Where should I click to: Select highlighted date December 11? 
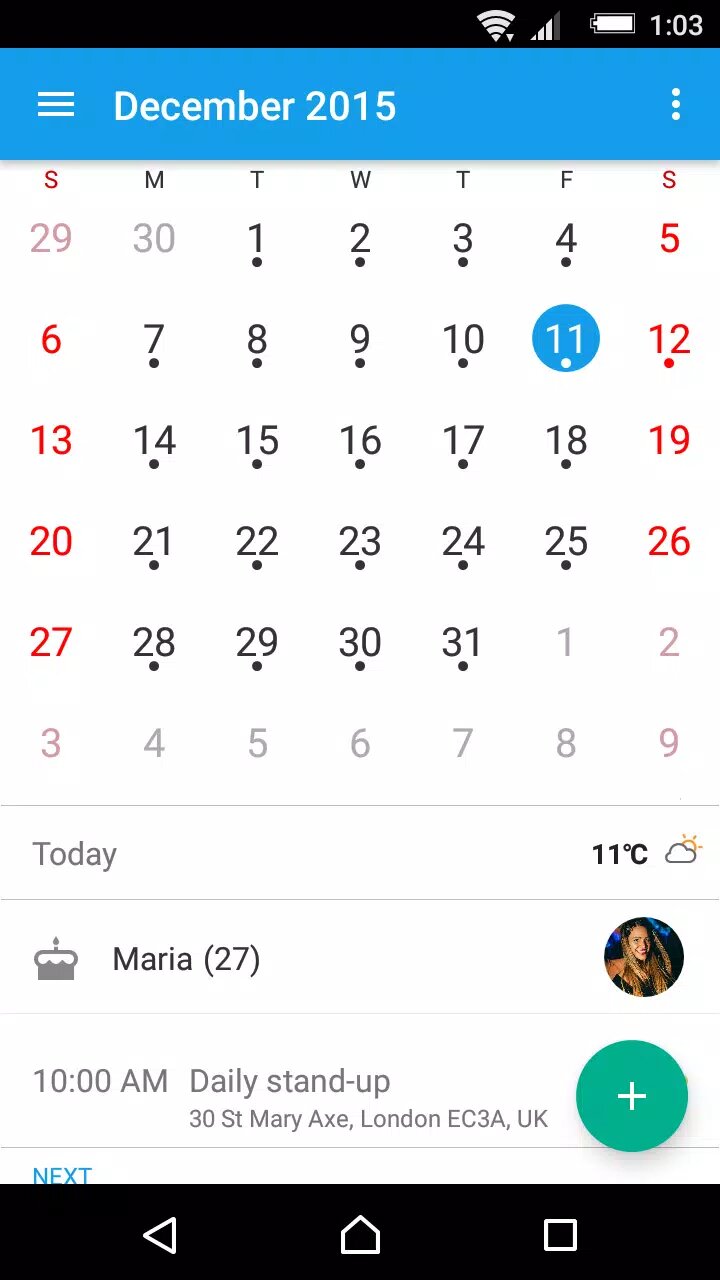(x=566, y=340)
